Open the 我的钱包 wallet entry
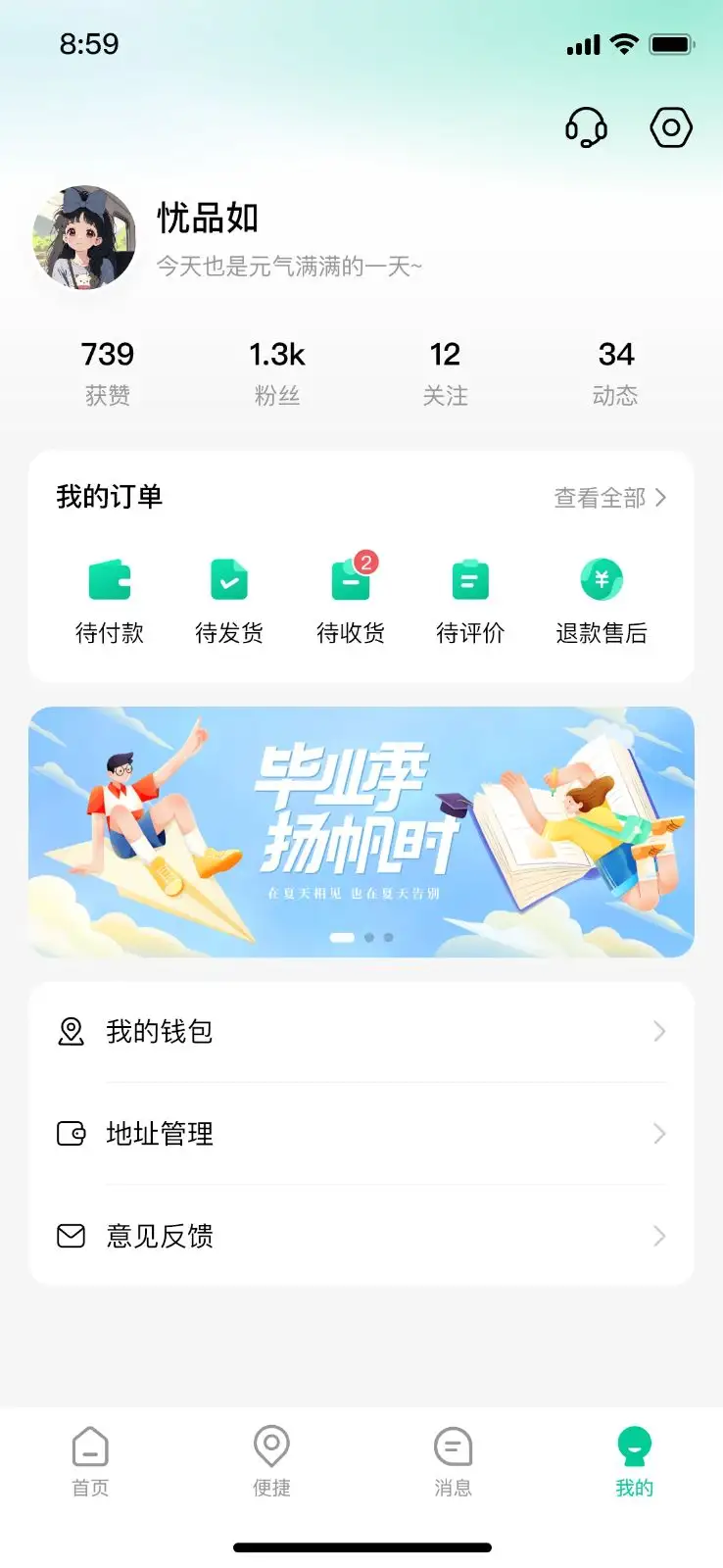 click(x=361, y=1030)
